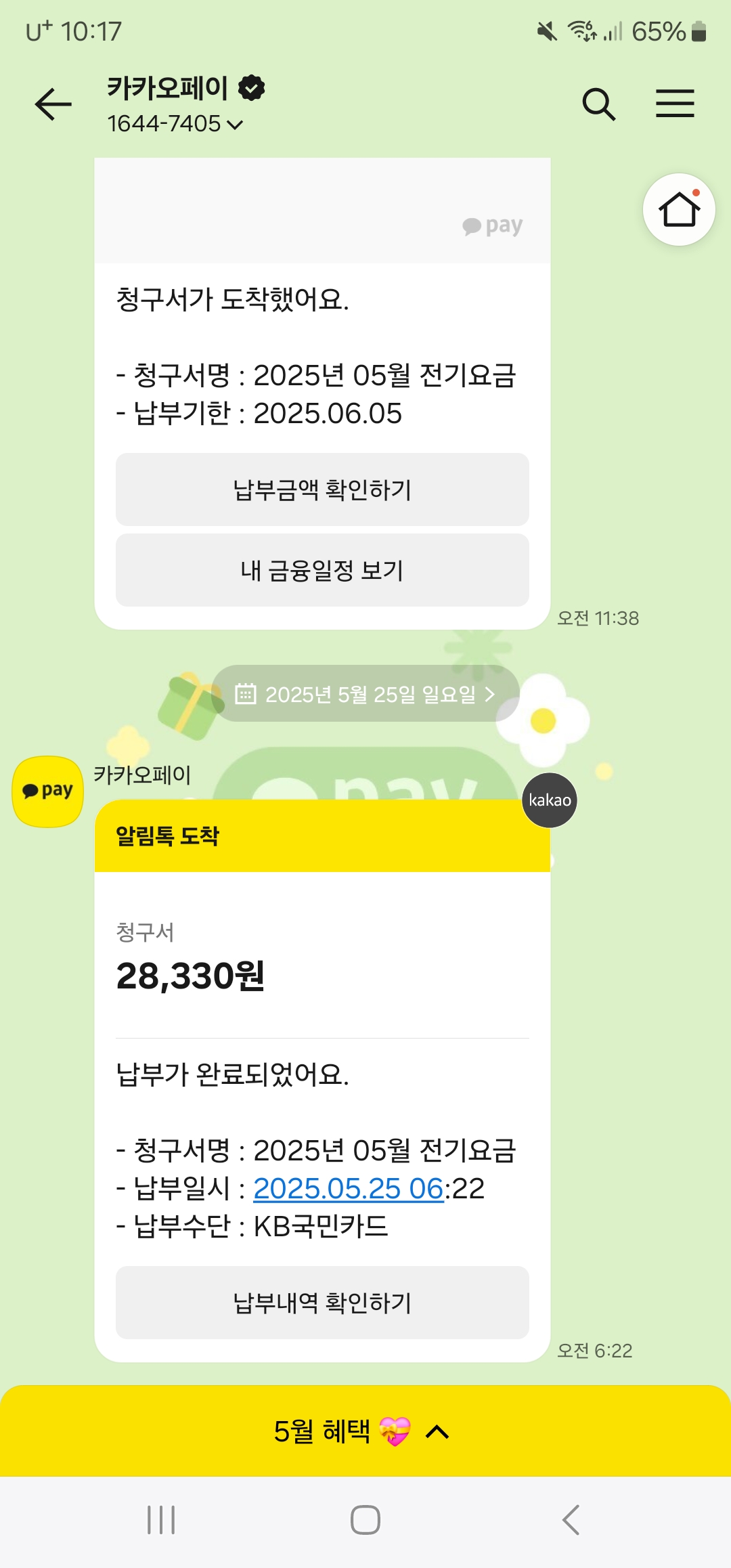Tap the 2025.05.25 06 date link
The height and width of the screenshot is (1568, 731).
(348, 1189)
